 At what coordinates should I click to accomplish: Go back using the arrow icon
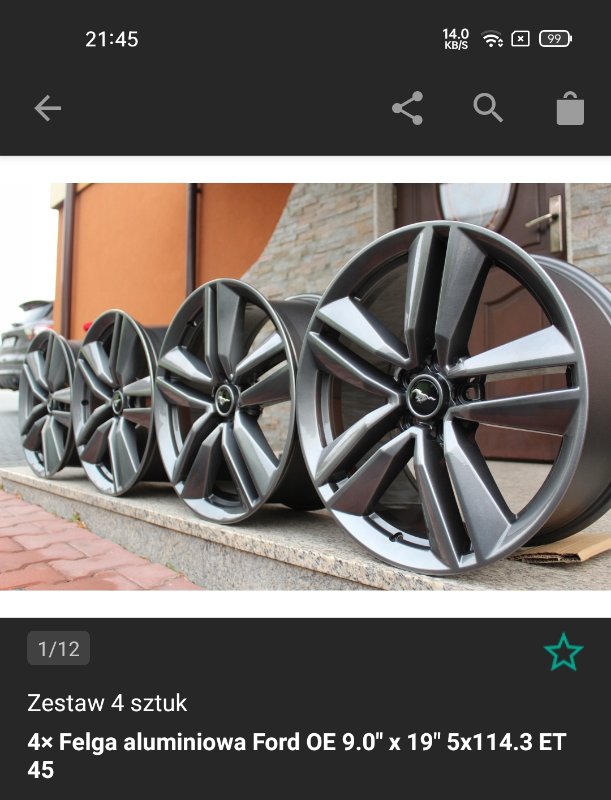[47, 108]
